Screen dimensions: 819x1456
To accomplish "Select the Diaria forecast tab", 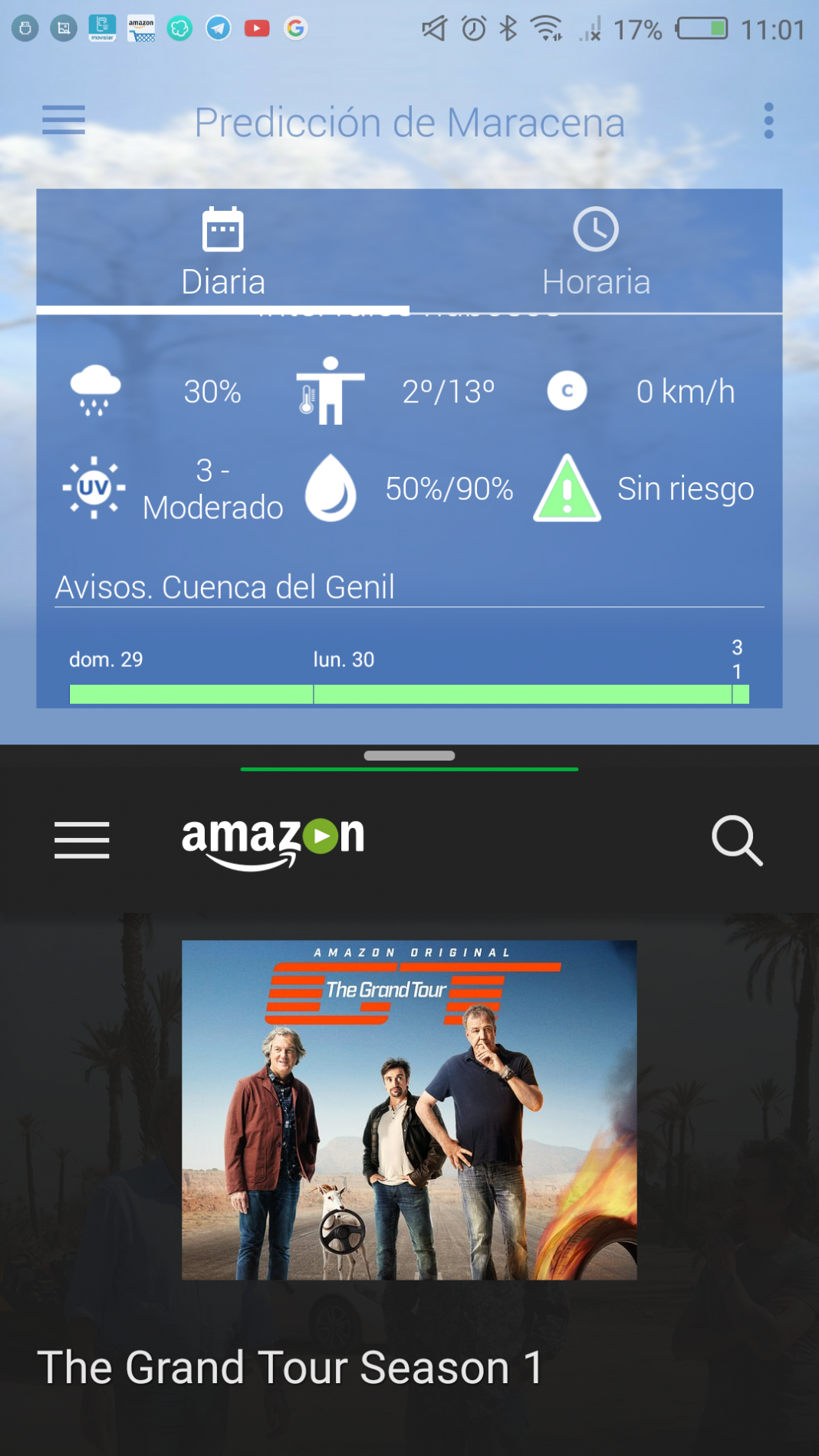I will [x=223, y=253].
